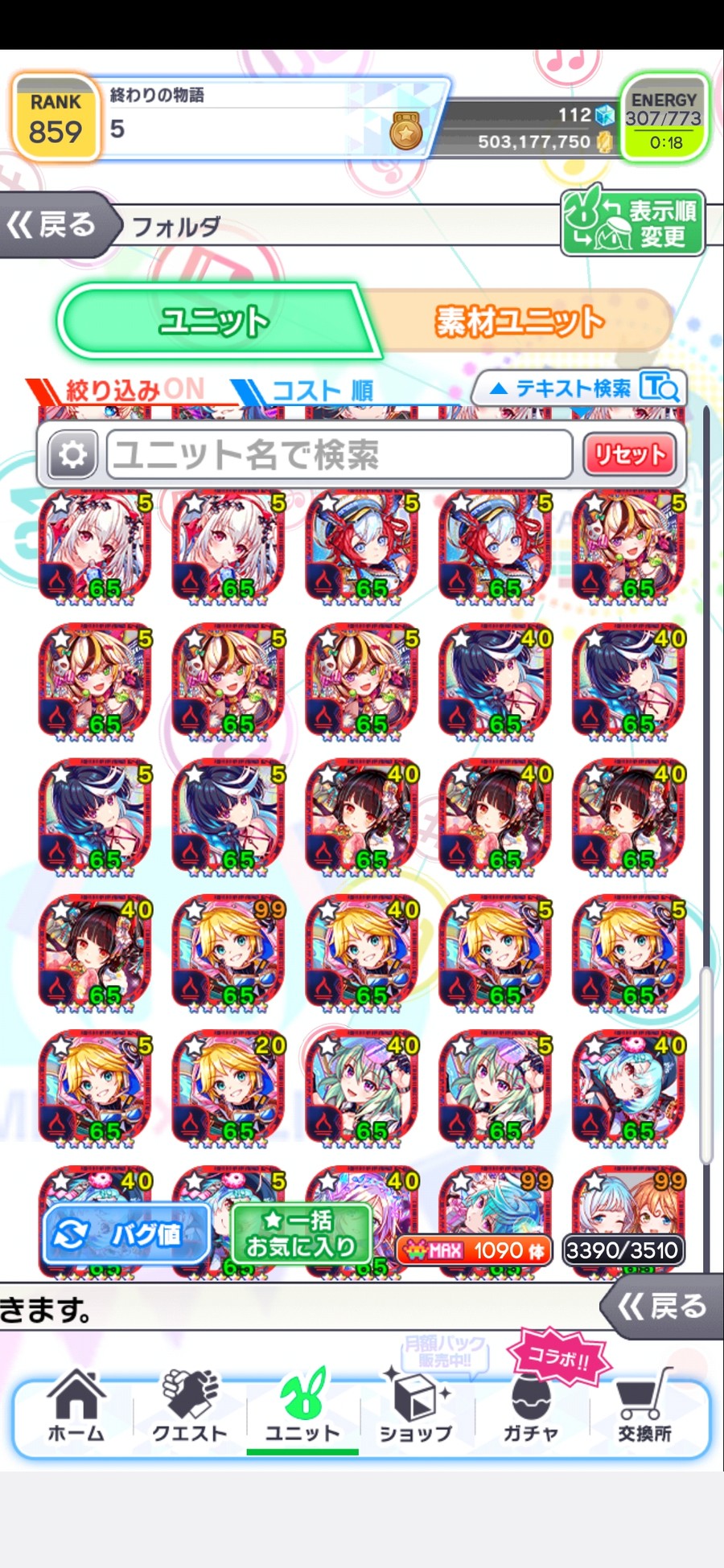Go to the 交換所 tab
The height and width of the screenshot is (1568, 724).
tap(644, 1407)
